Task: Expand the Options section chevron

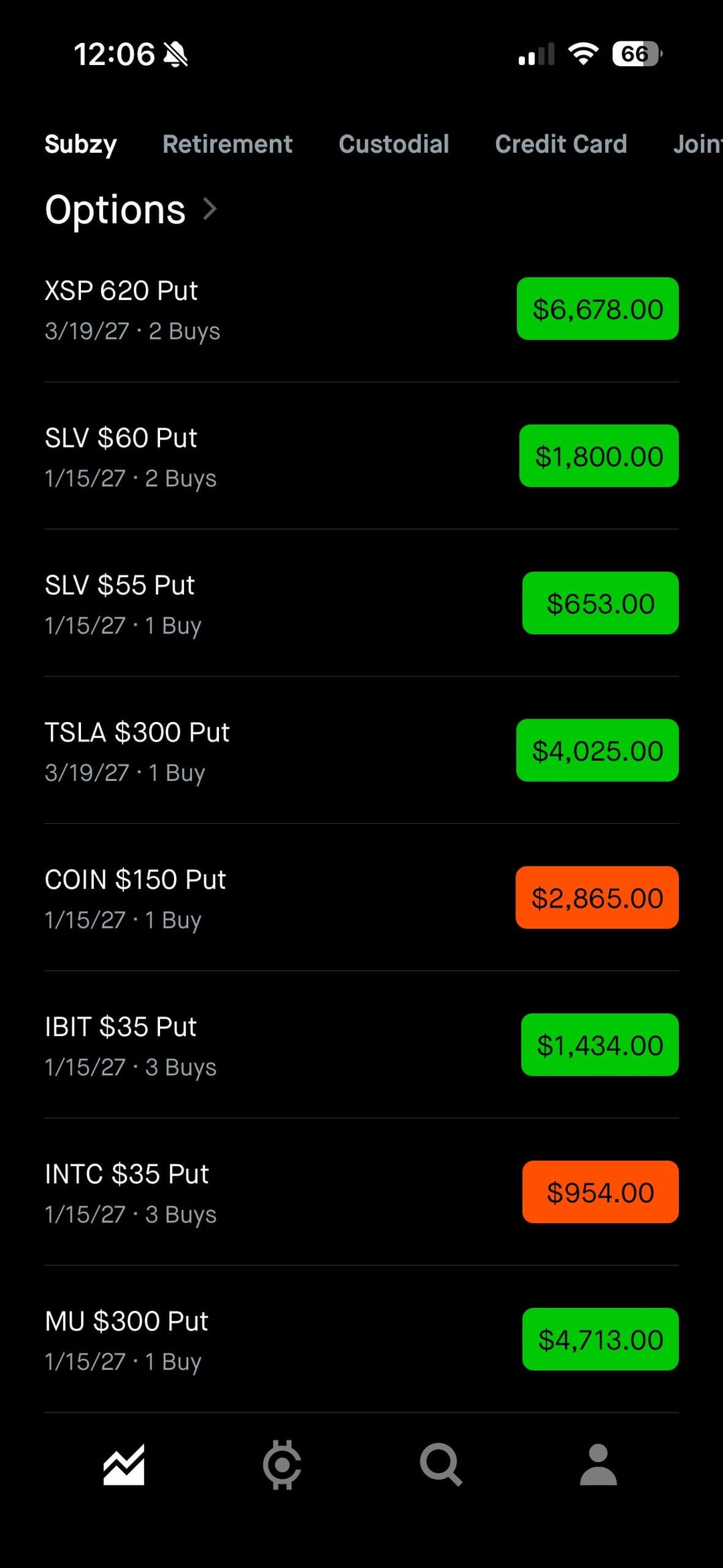Action: click(210, 209)
